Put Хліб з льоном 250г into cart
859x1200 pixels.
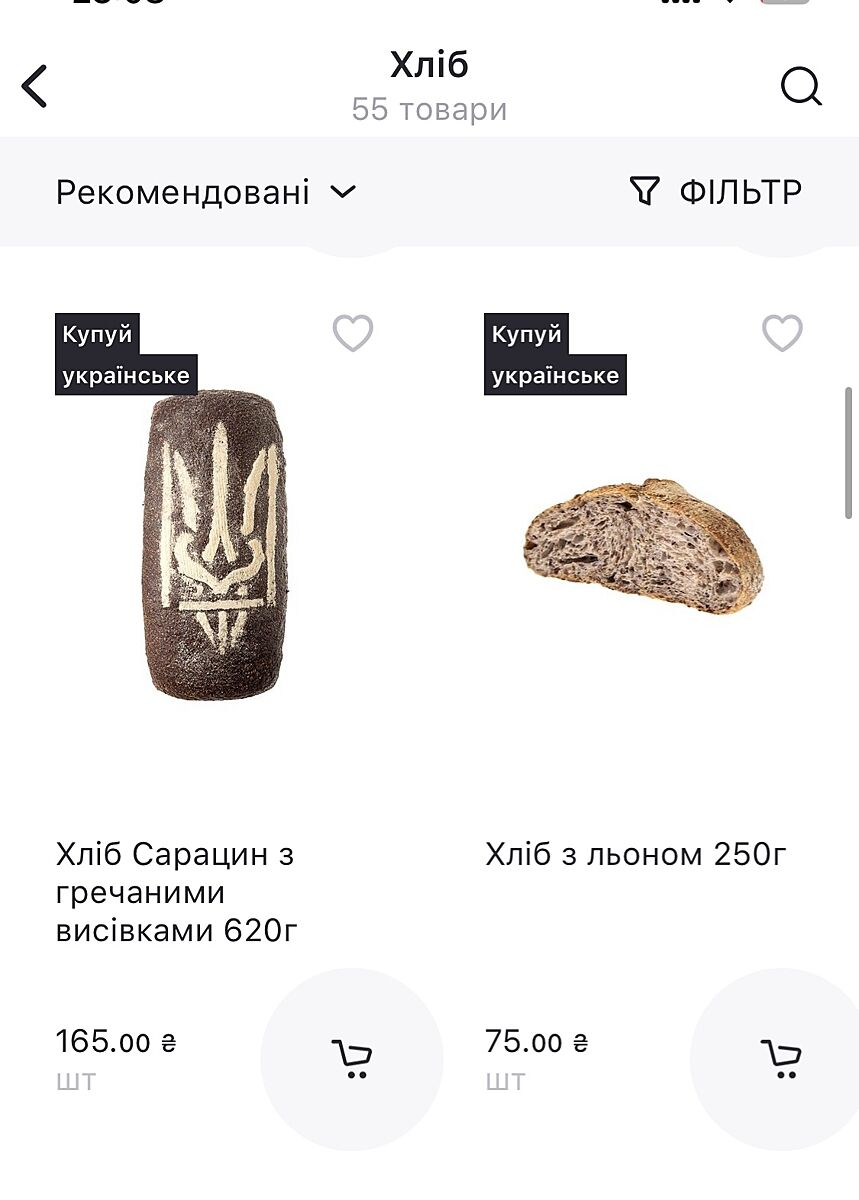click(x=780, y=1058)
